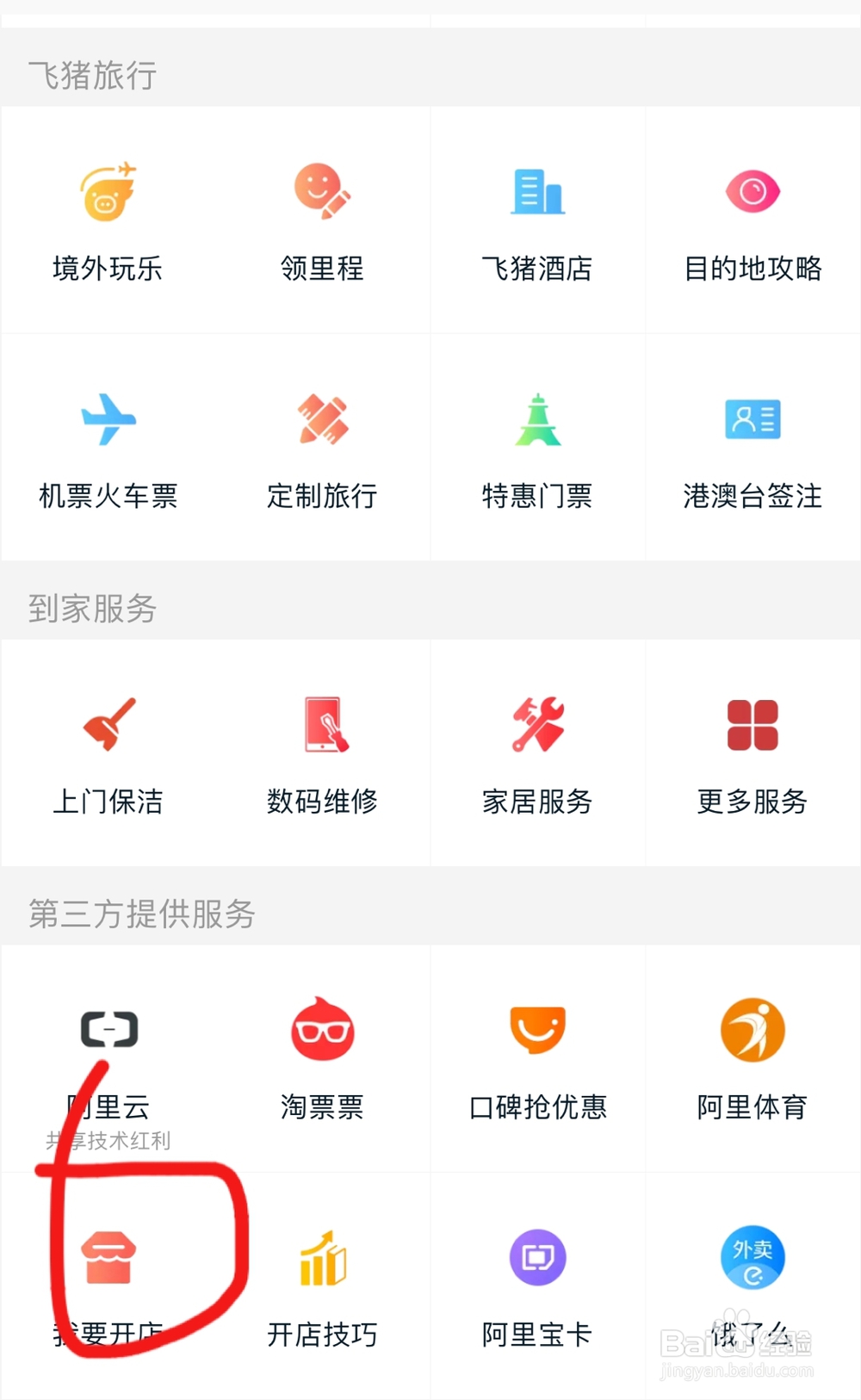Launch 淘票票 movie tickets
Viewport: 861px width, 1400px height.
click(x=323, y=1059)
